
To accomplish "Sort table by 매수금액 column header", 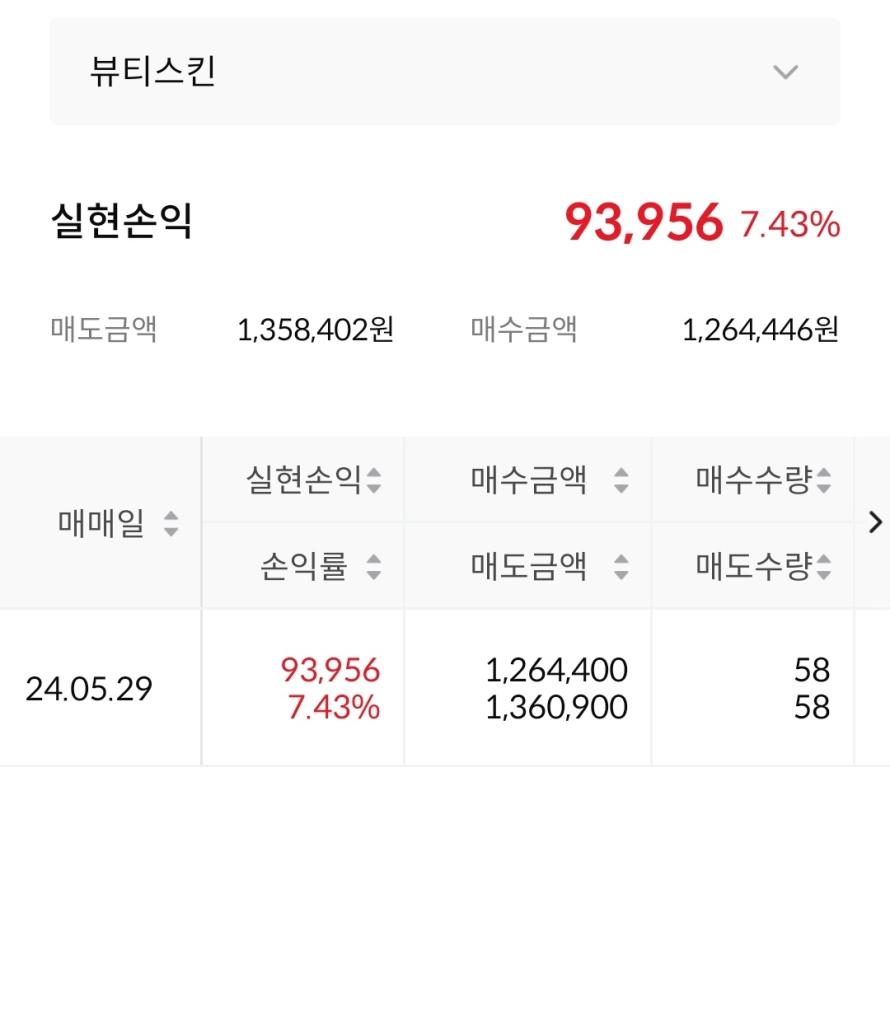I will click(549, 481).
